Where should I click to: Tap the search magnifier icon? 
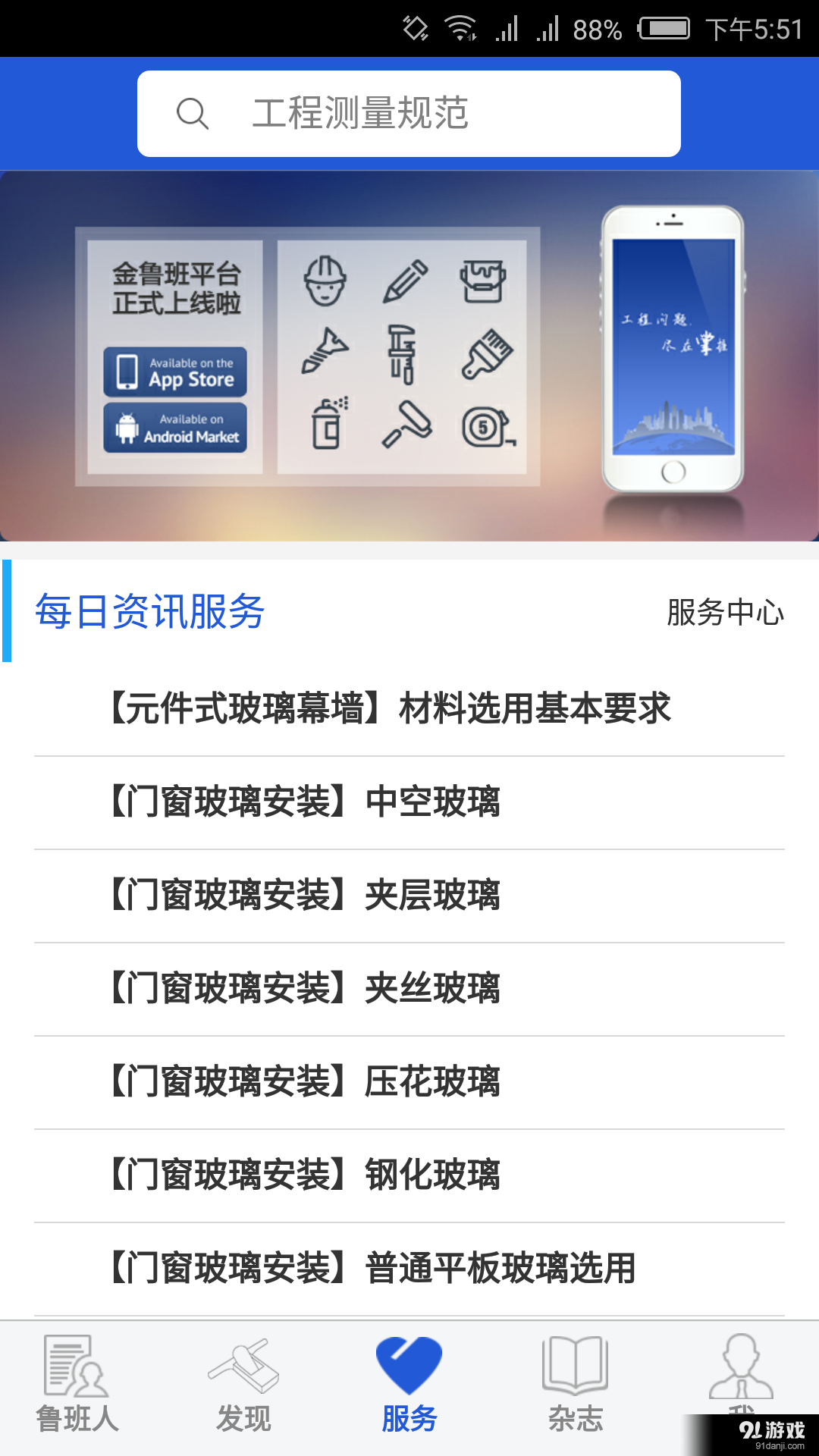(194, 112)
